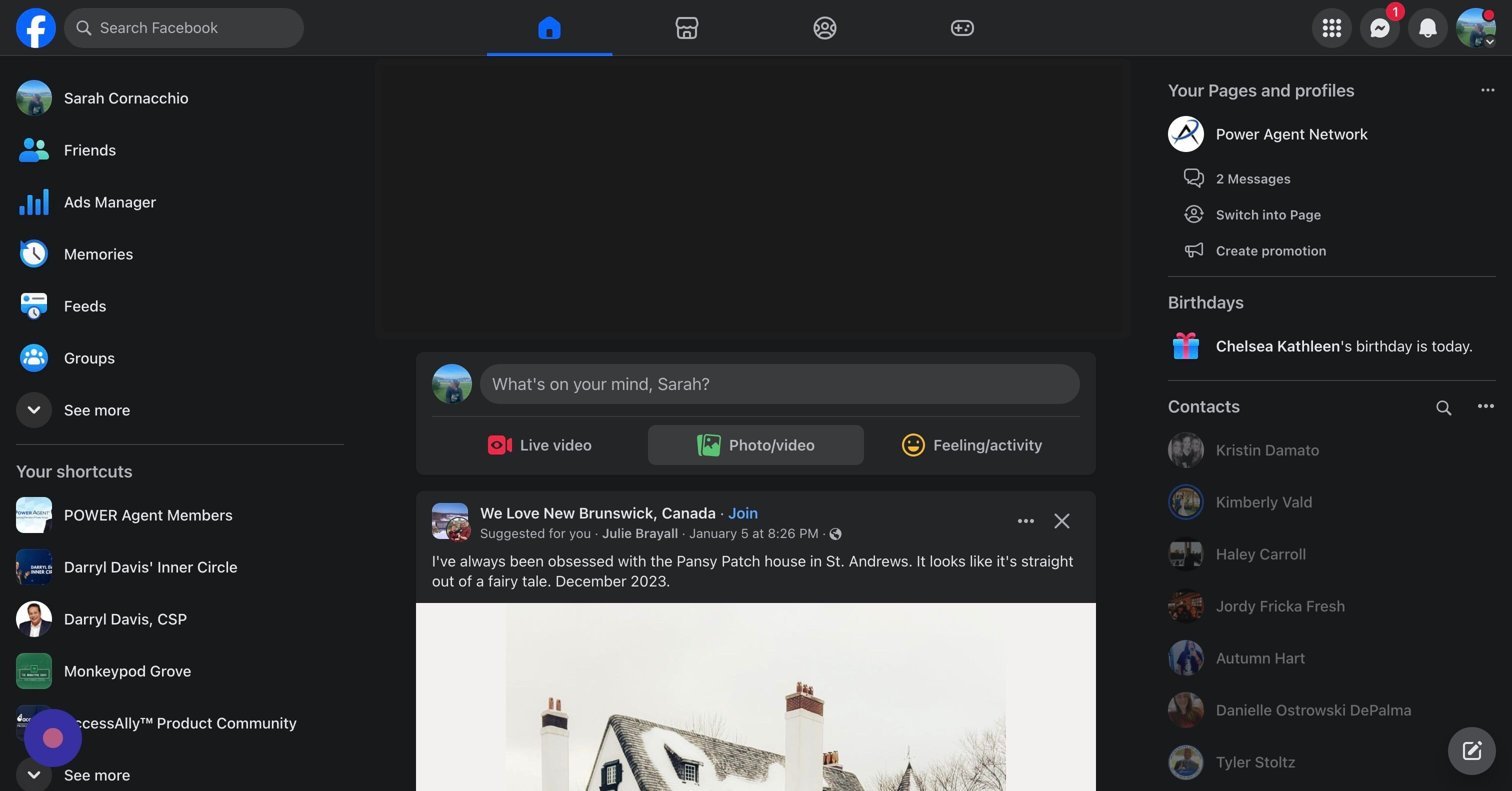Switch to the Marketplace tab
Image resolution: width=1512 pixels, height=791 pixels.
coord(686,27)
